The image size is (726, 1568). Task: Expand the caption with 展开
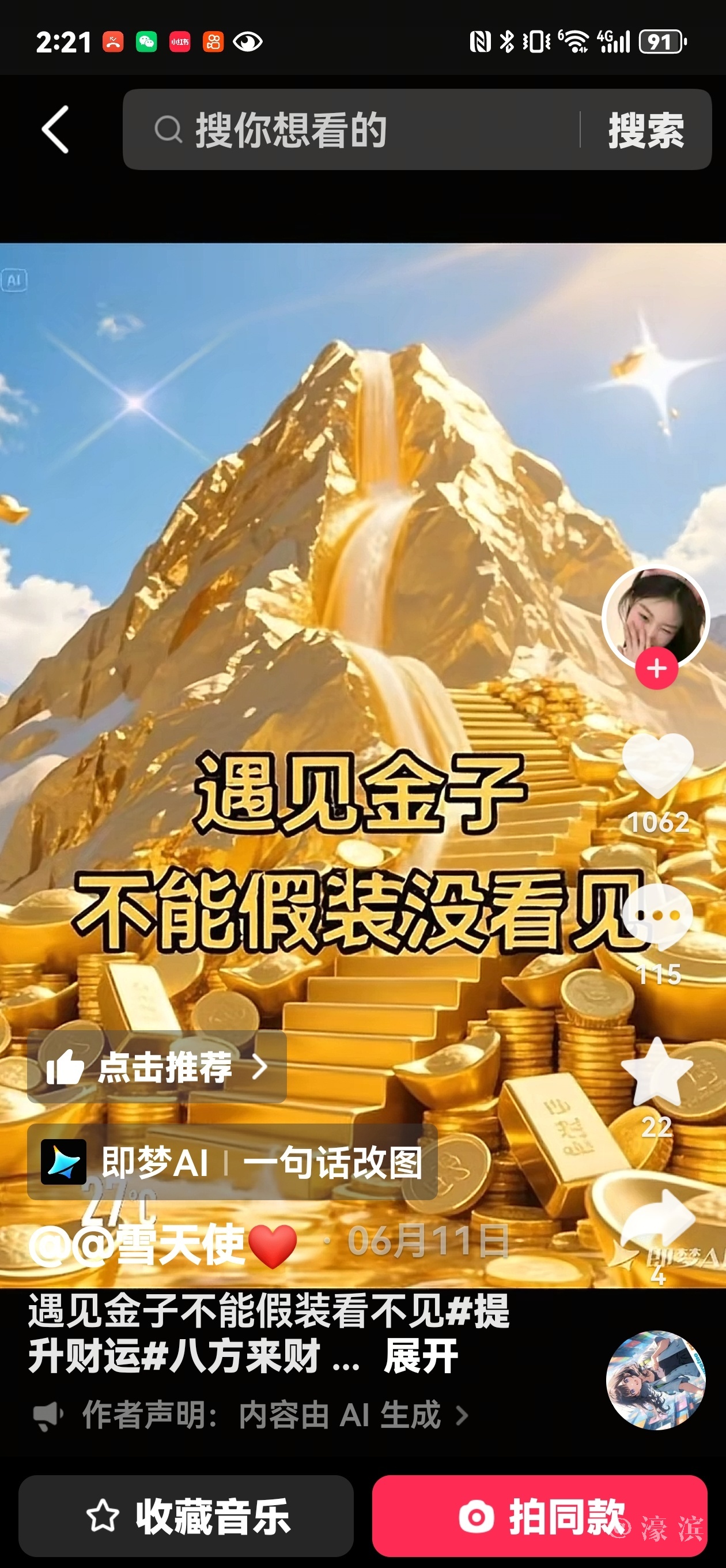pos(421,1356)
